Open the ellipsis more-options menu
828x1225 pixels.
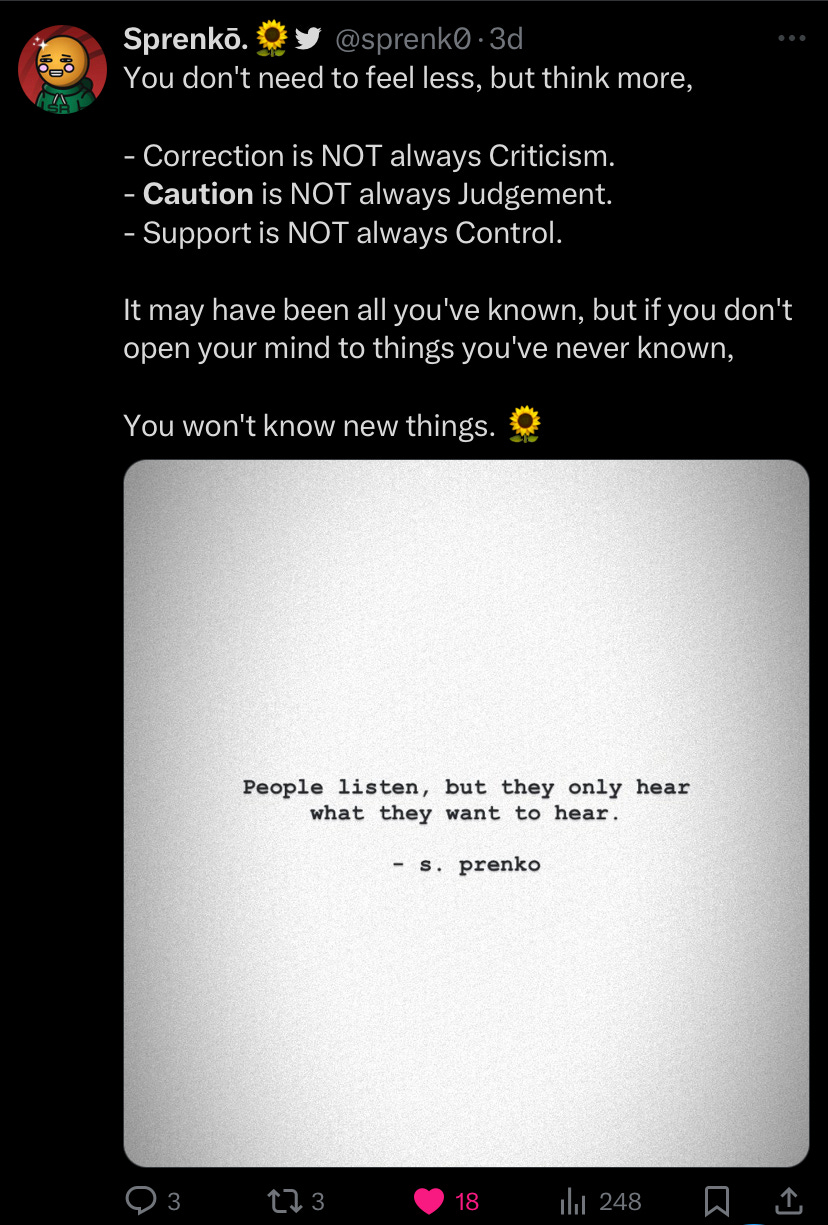tap(791, 36)
